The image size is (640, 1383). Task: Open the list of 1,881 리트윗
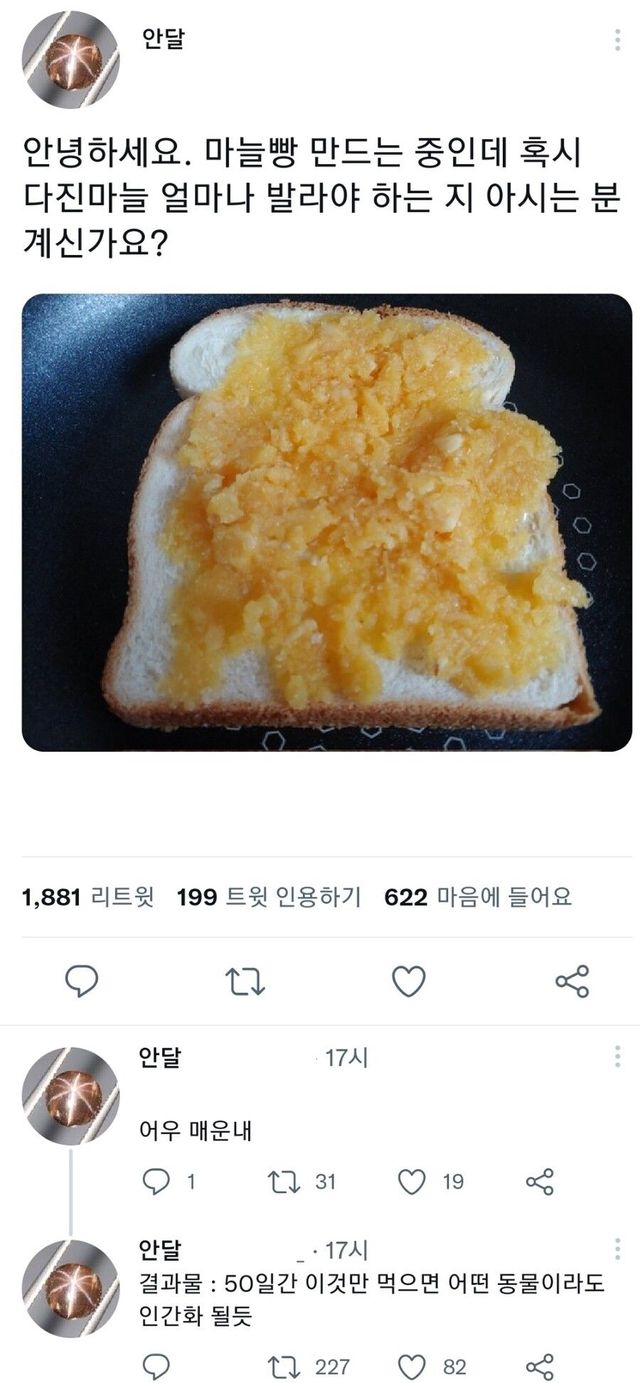click(x=88, y=897)
